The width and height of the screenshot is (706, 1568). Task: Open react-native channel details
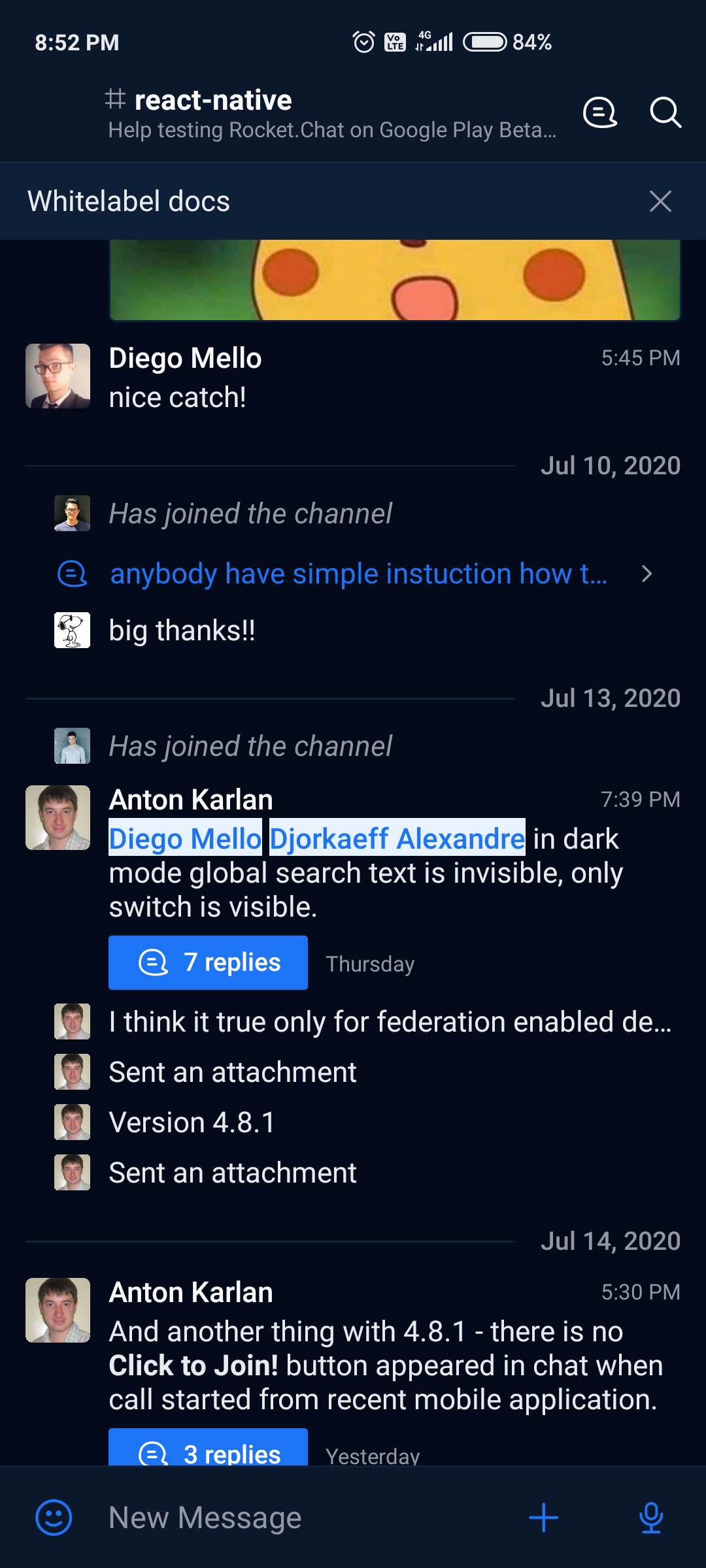coord(330,114)
